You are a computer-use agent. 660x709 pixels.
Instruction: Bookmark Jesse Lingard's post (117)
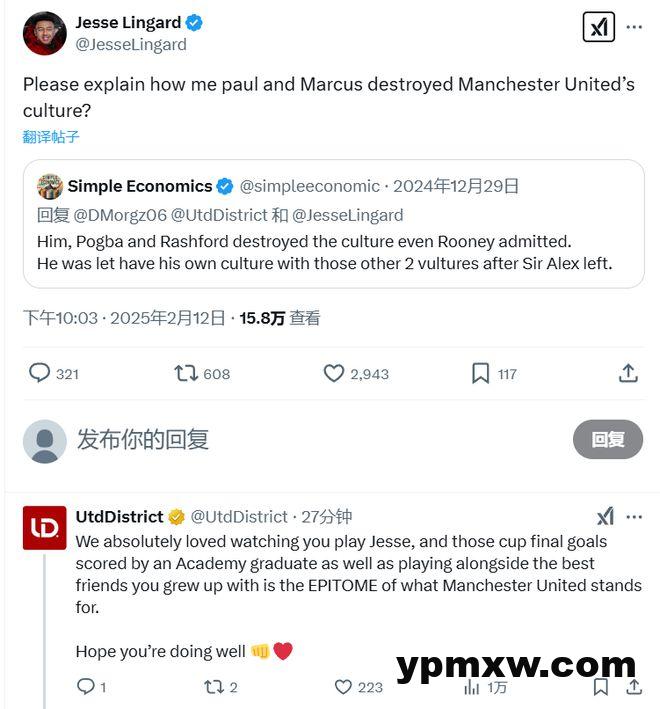481,373
